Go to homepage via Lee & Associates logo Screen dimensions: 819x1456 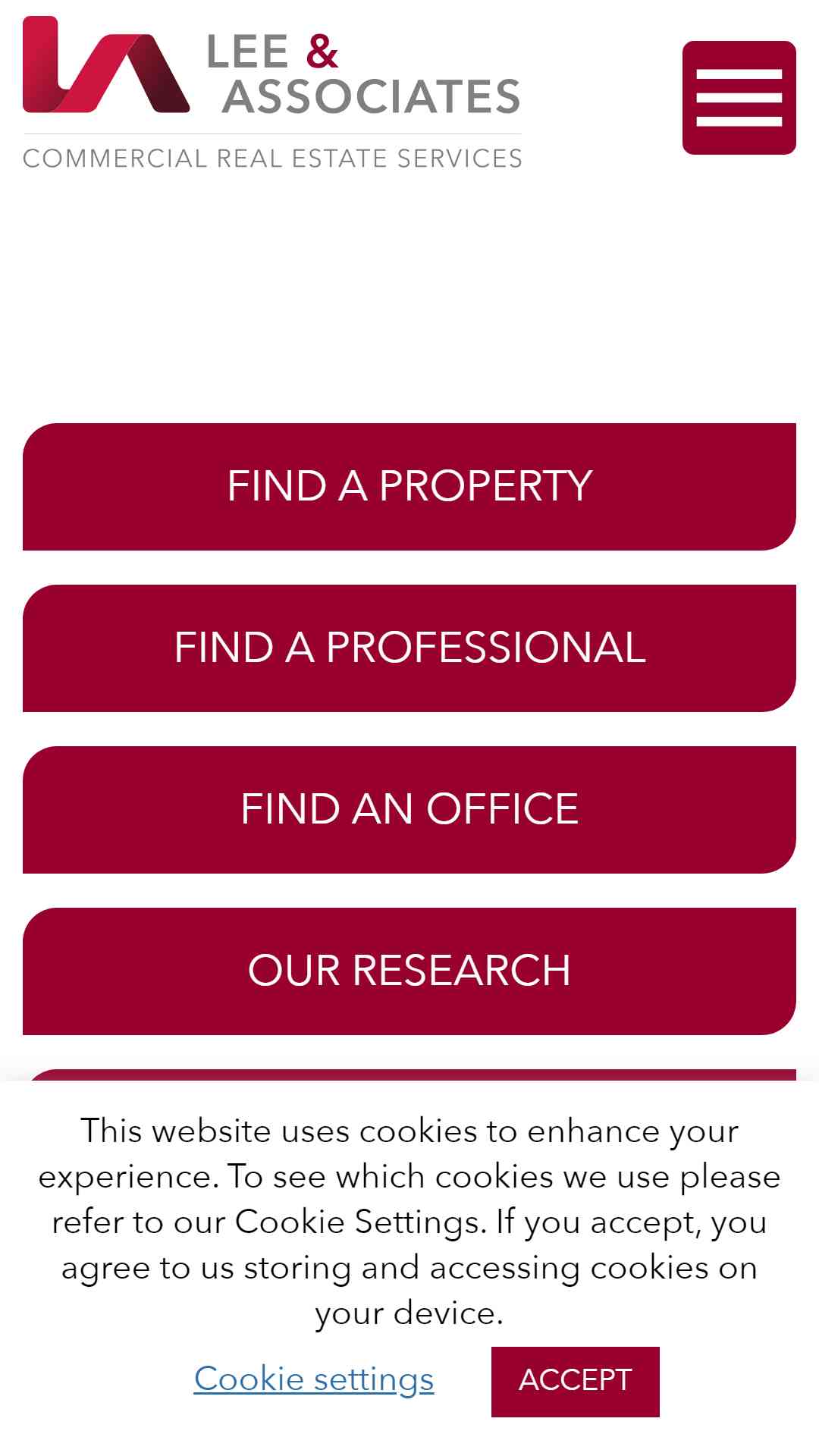point(272,93)
